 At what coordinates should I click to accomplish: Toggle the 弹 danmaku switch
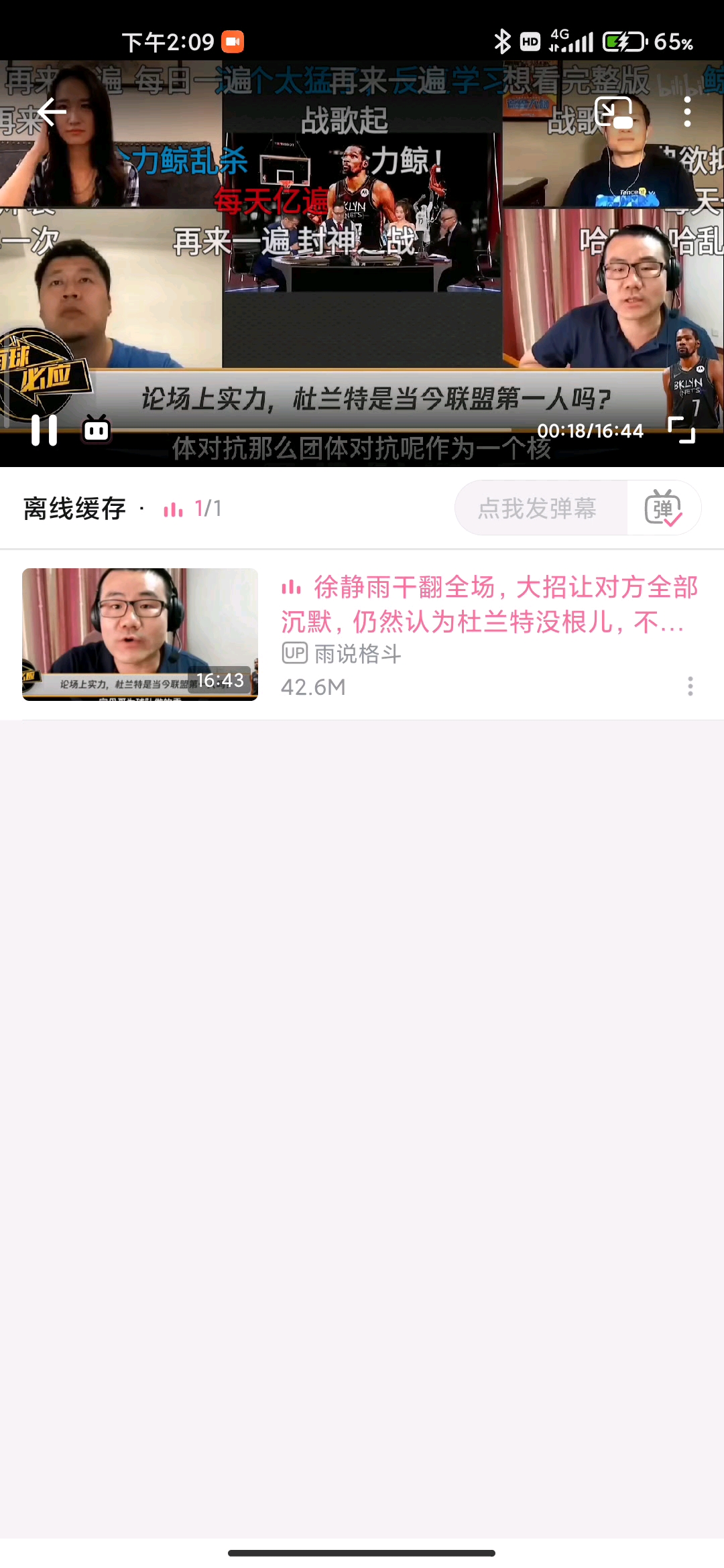663,509
